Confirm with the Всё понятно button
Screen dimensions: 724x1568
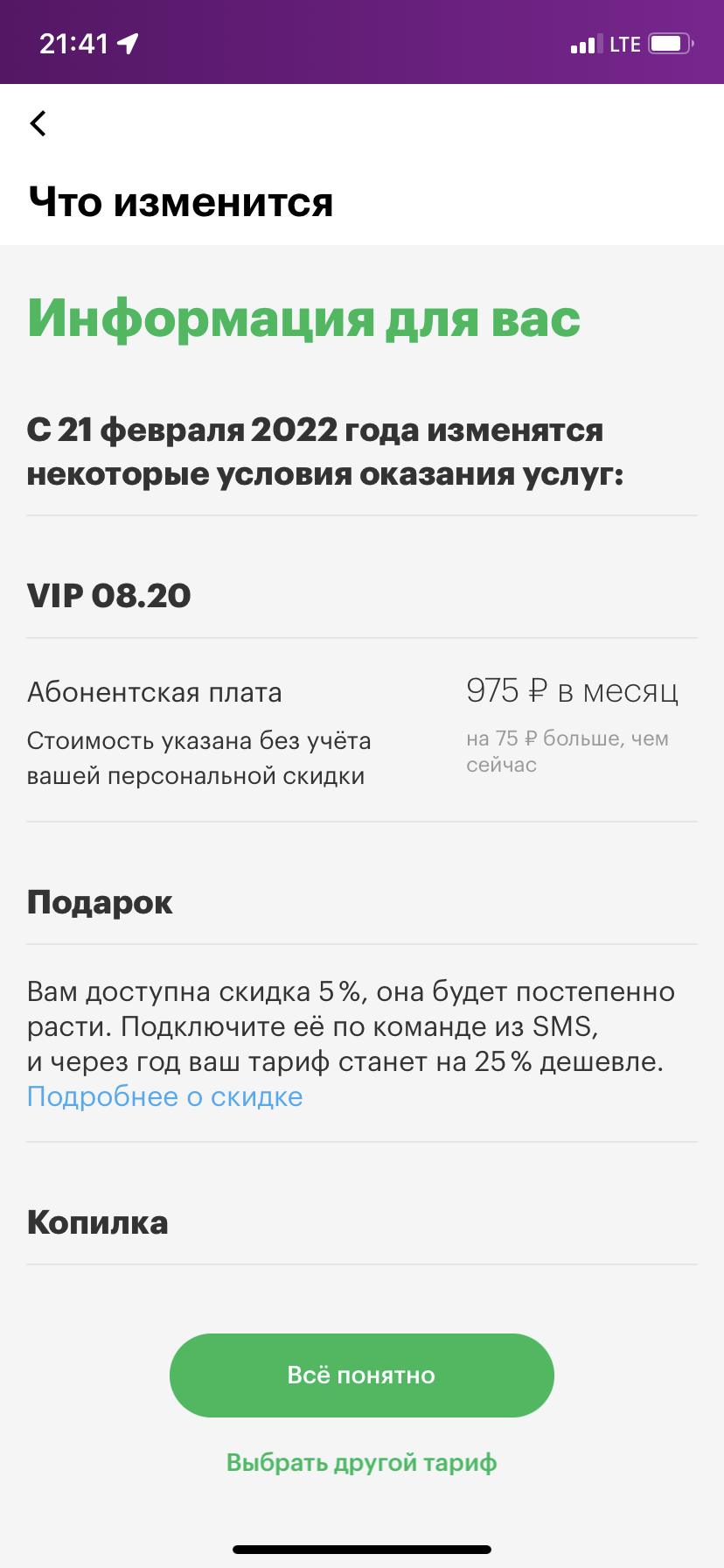362,1375
